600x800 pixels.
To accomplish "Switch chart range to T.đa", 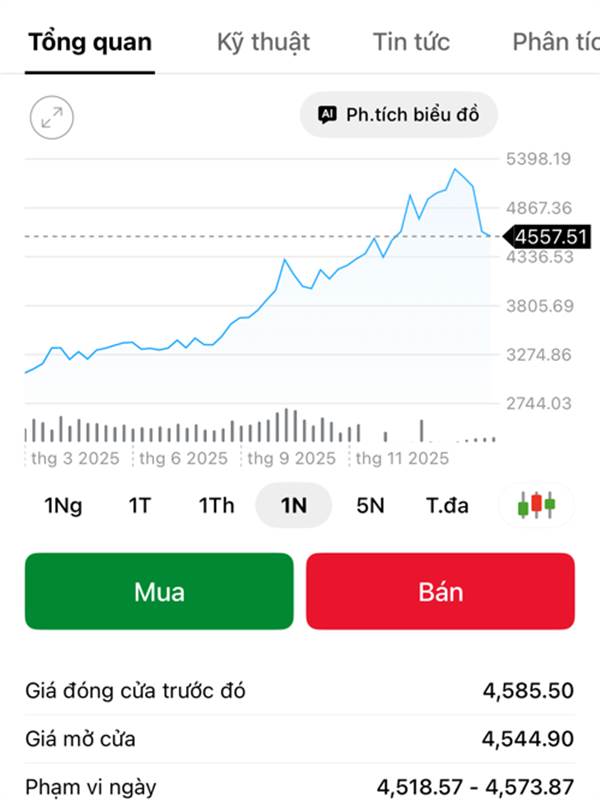I will tap(447, 505).
